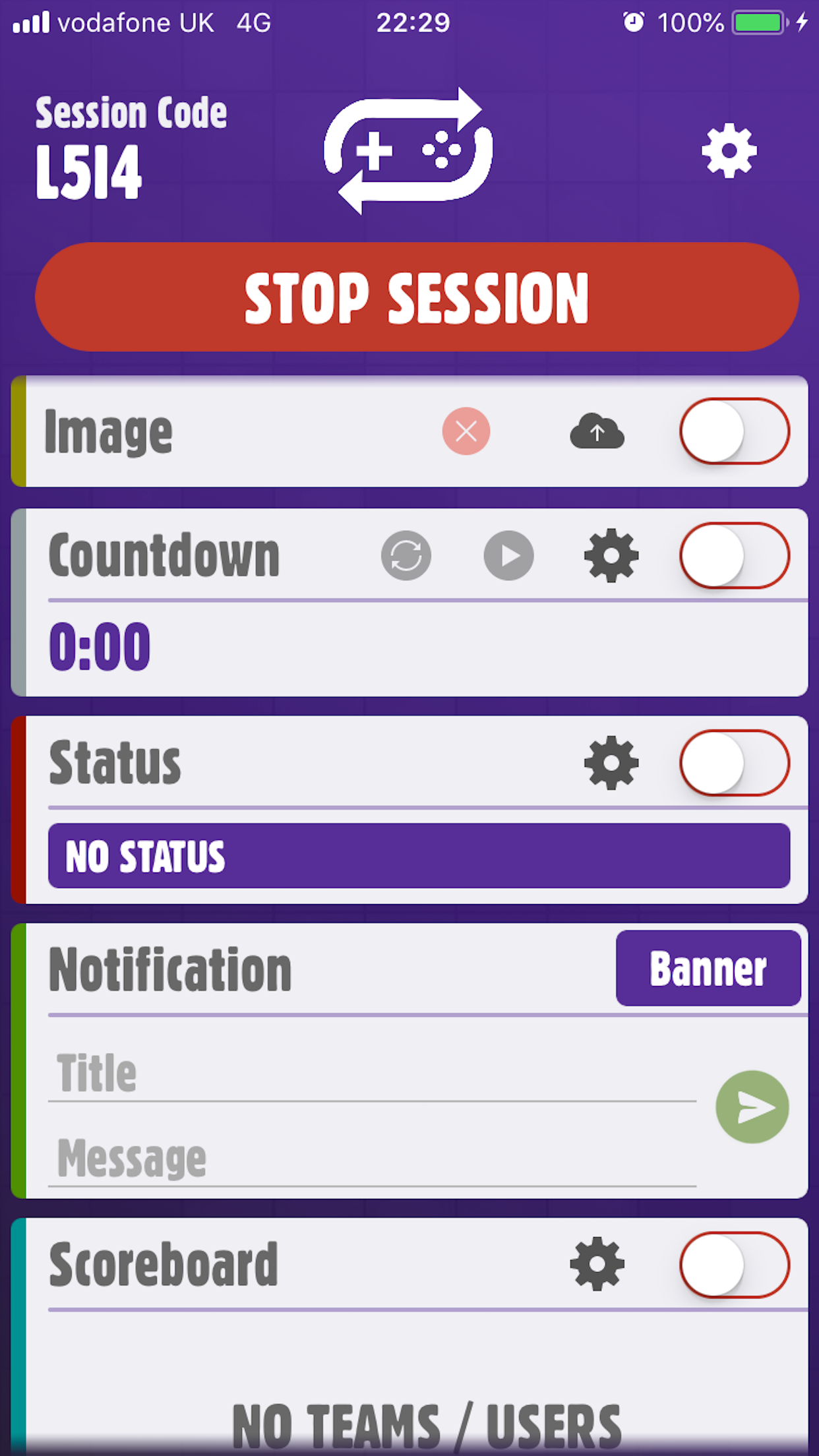Open the app settings gear in top right
The height and width of the screenshot is (1456, 819).
pyautogui.click(x=728, y=150)
